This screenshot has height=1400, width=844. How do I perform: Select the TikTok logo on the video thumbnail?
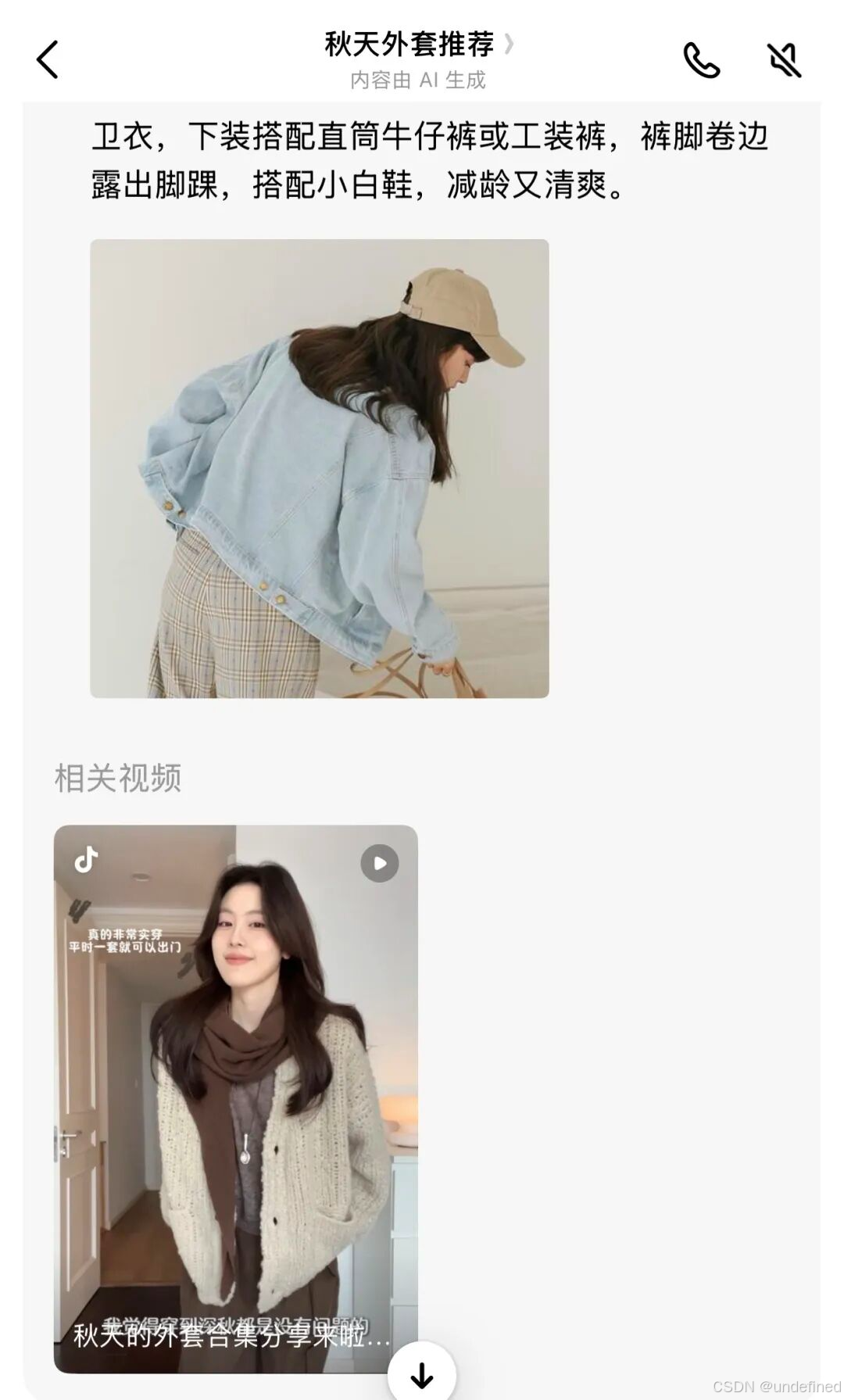tap(86, 858)
